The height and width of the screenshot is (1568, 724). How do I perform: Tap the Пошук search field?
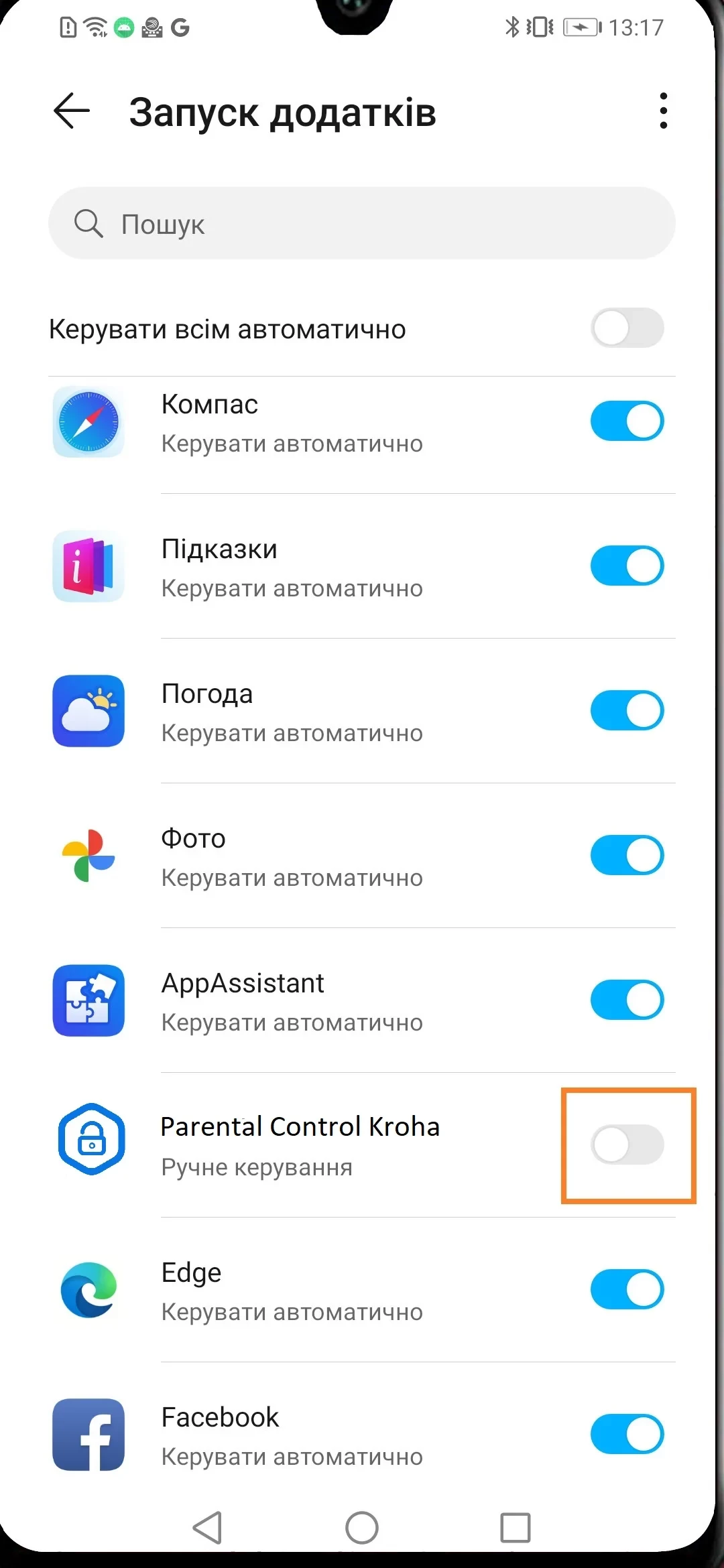coord(362,223)
